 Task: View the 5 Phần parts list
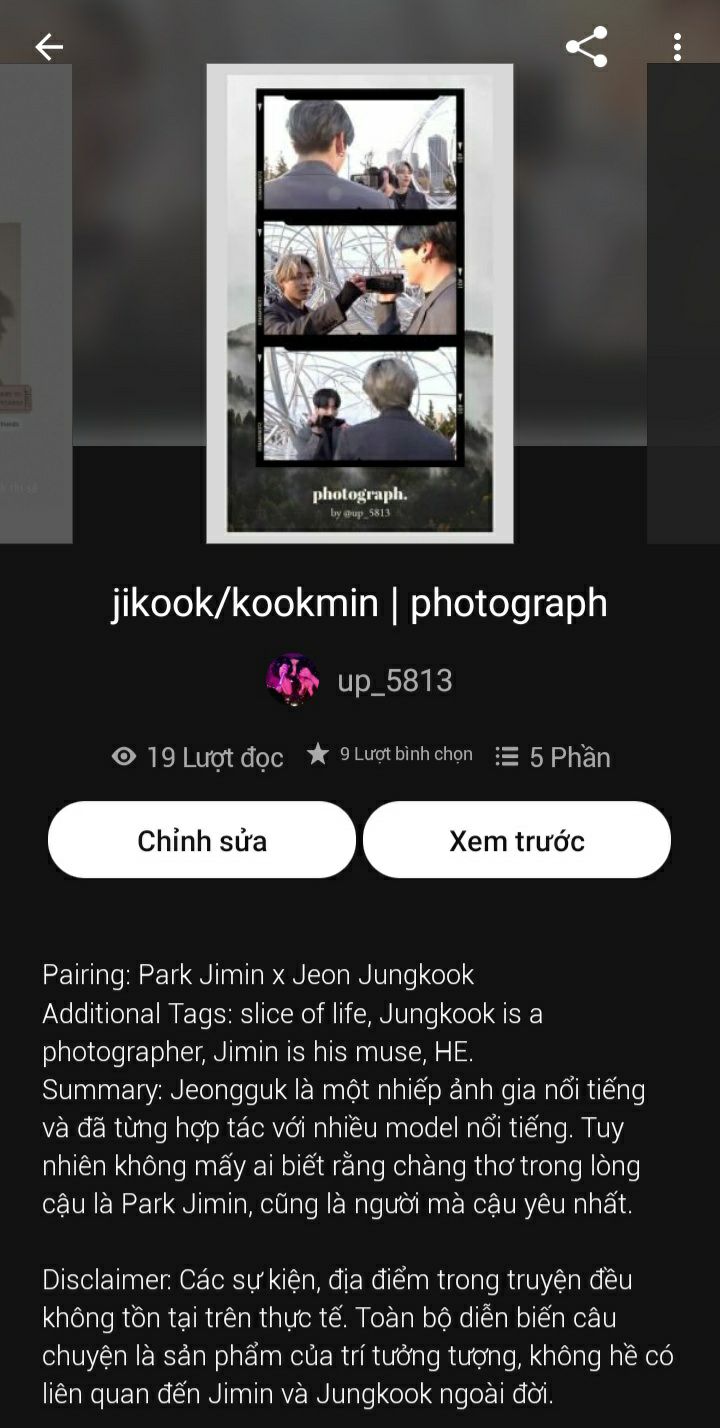click(x=552, y=757)
